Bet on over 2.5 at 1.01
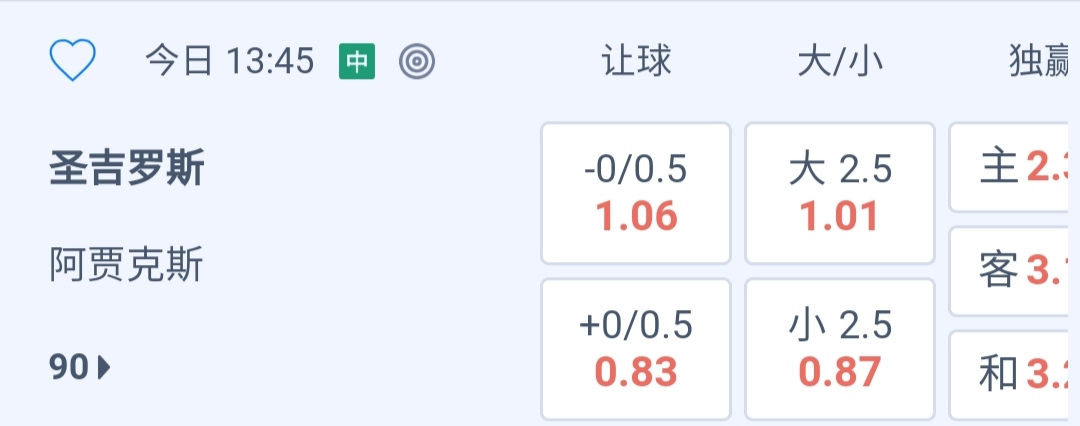 coord(839,193)
